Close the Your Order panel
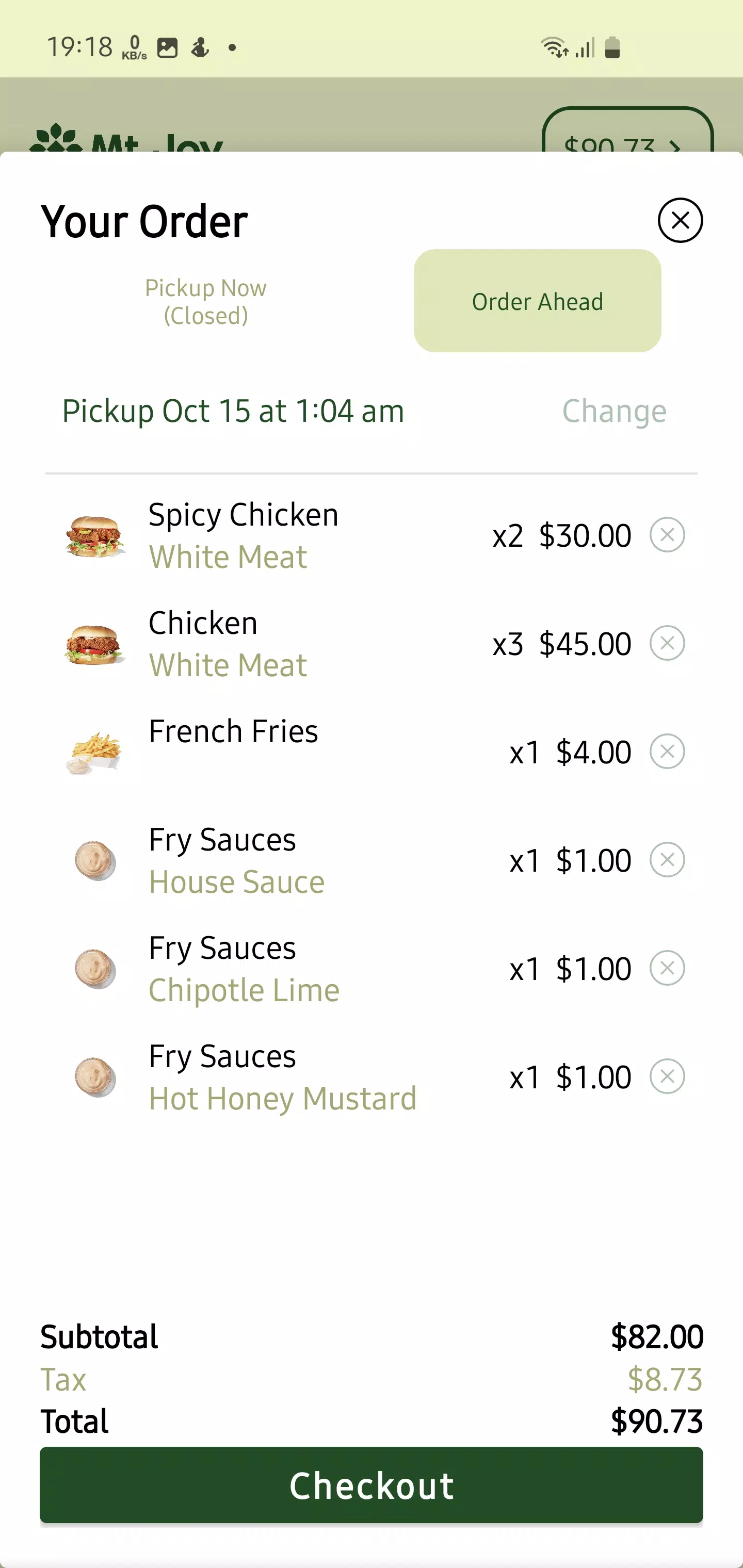This screenshot has width=743, height=1568. (680, 220)
